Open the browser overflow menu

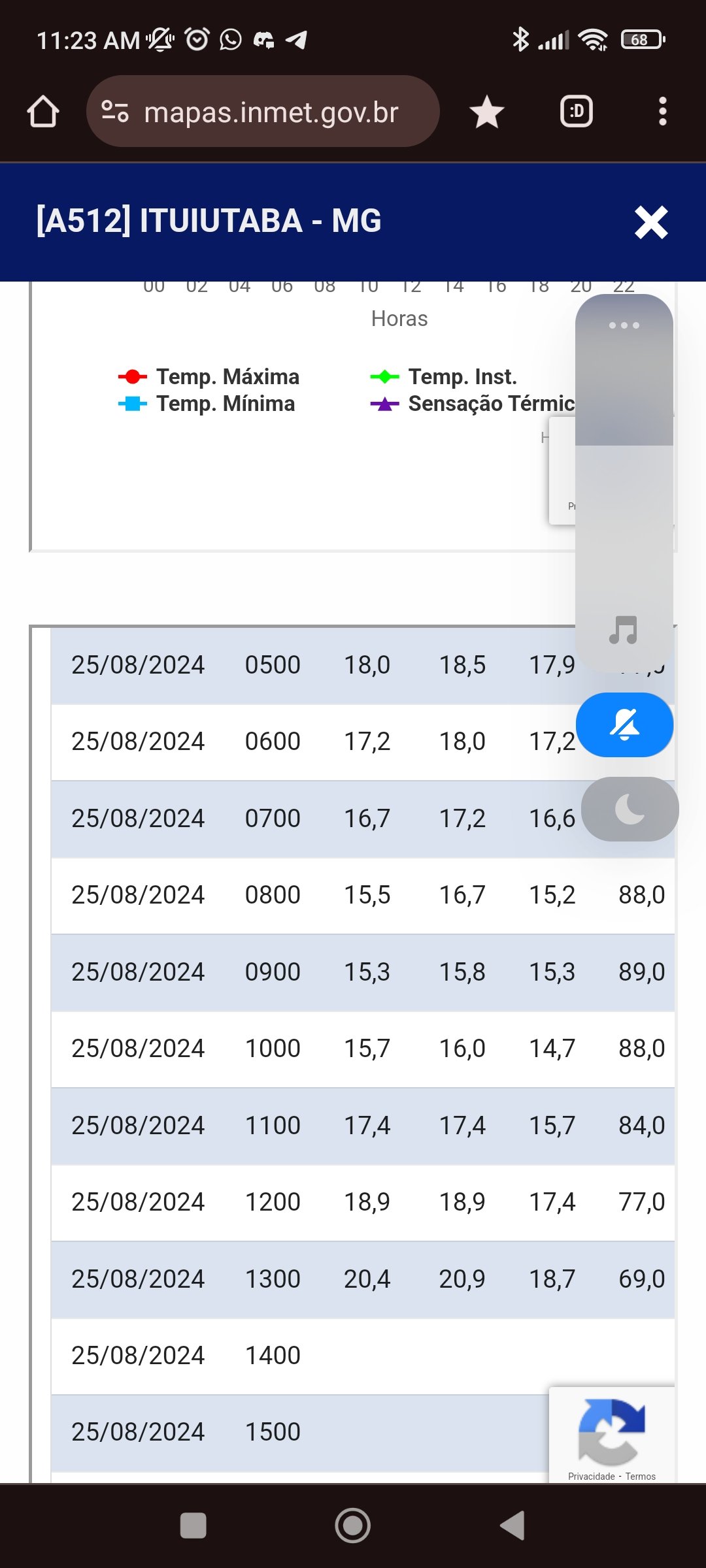point(663,112)
